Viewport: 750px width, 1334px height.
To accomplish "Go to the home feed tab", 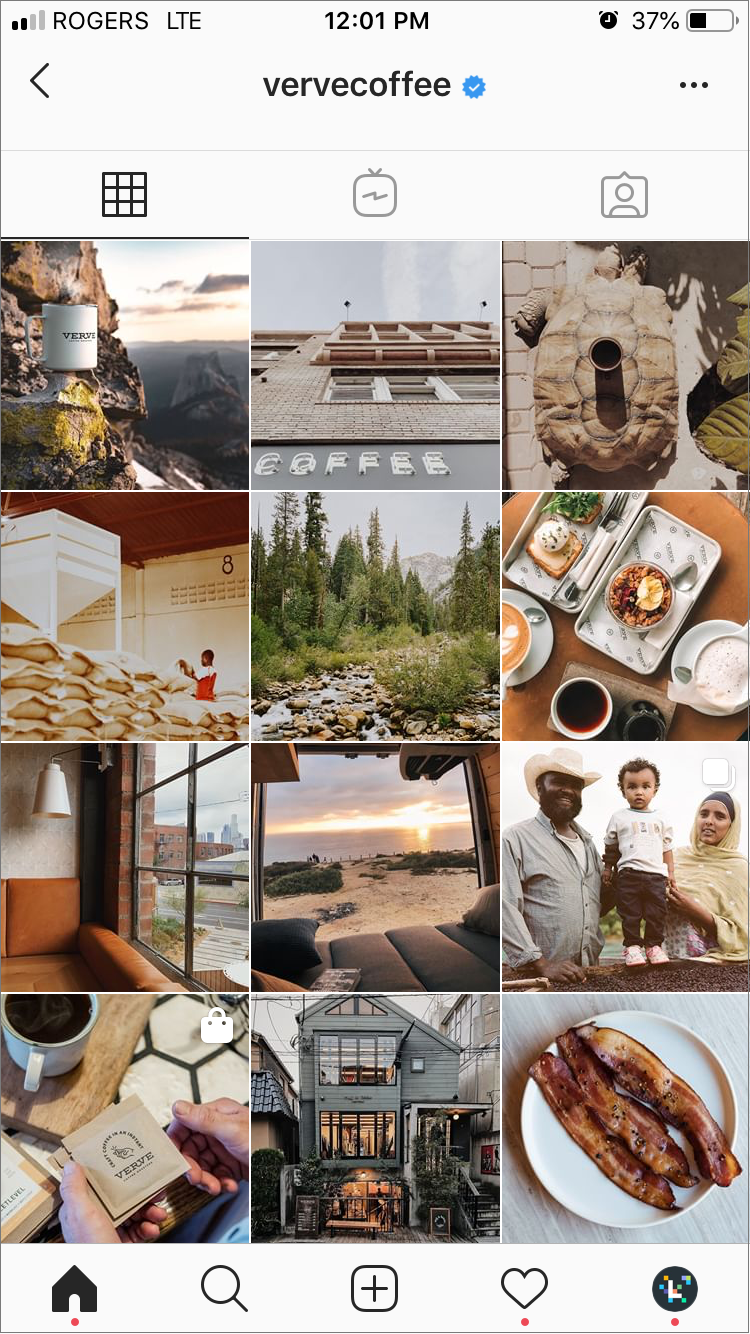I will [x=75, y=1289].
